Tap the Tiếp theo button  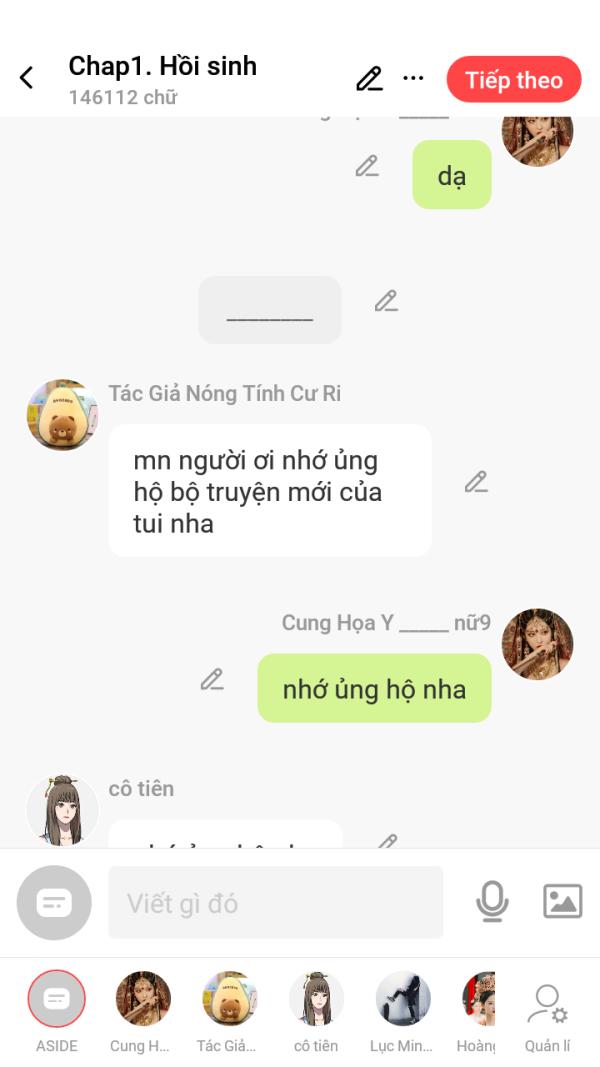pyautogui.click(x=514, y=80)
